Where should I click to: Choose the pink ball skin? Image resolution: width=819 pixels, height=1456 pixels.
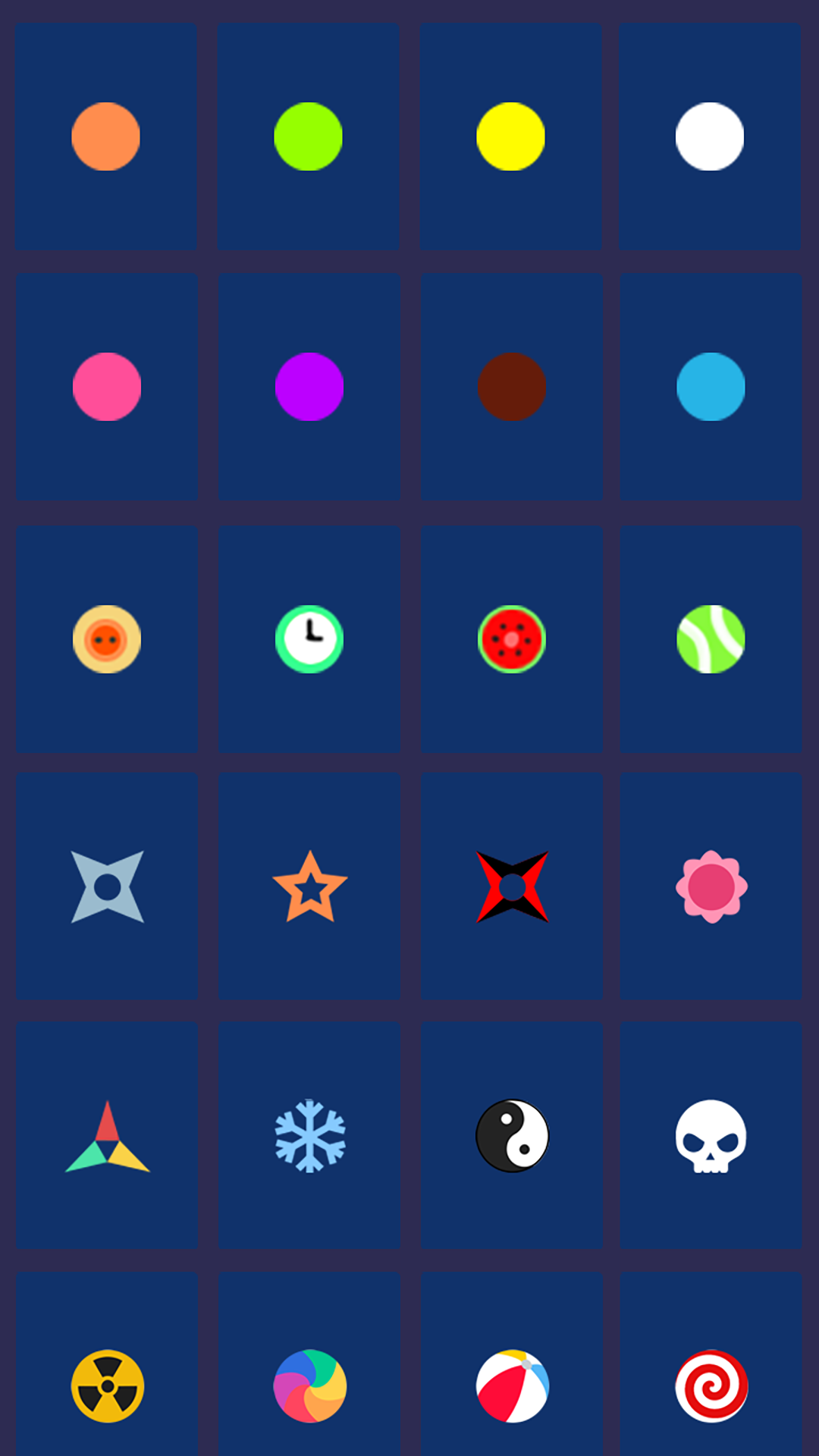(x=107, y=387)
